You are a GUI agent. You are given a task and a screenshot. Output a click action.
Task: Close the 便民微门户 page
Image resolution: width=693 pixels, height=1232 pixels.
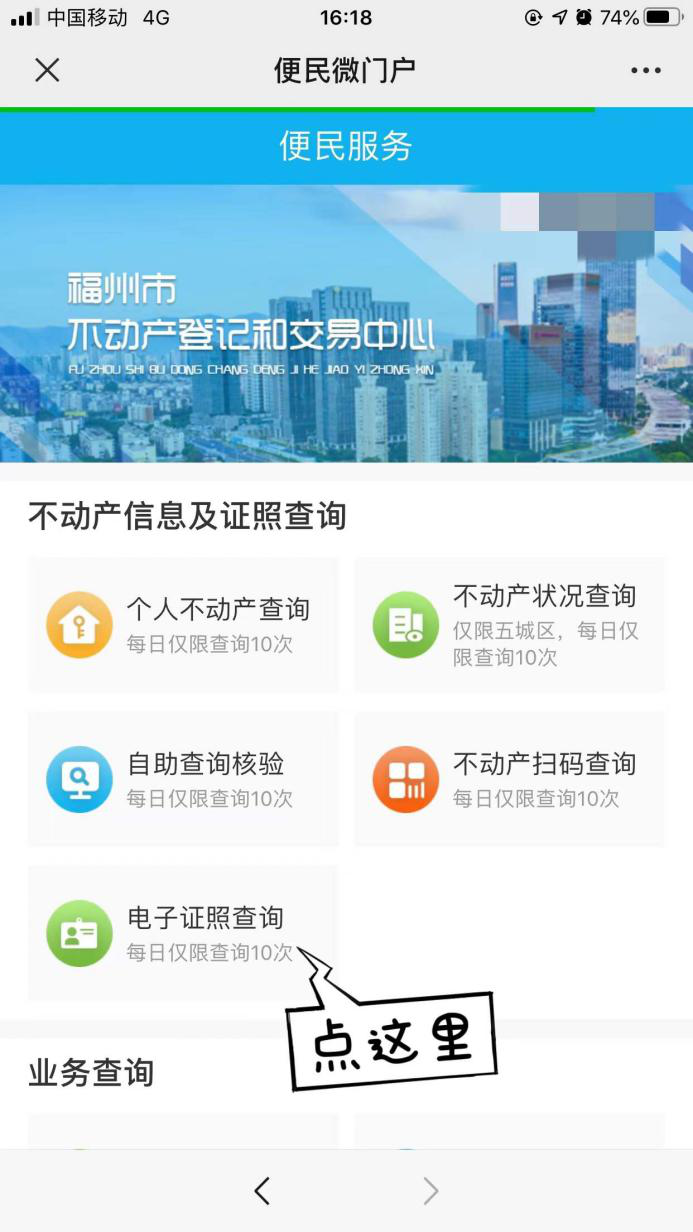pyautogui.click(x=47, y=70)
